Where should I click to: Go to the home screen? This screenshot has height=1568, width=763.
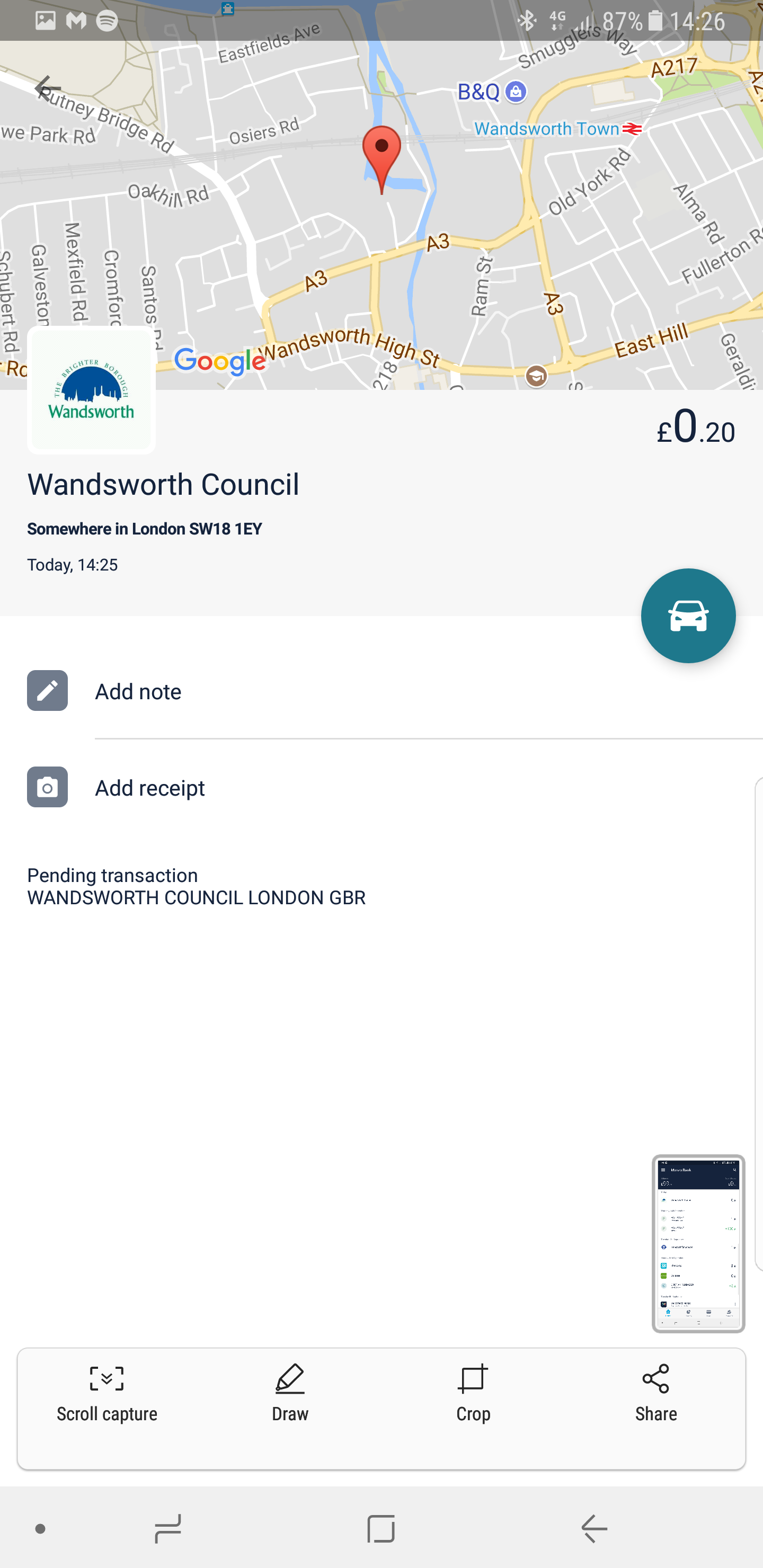click(x=381, y=1528)
